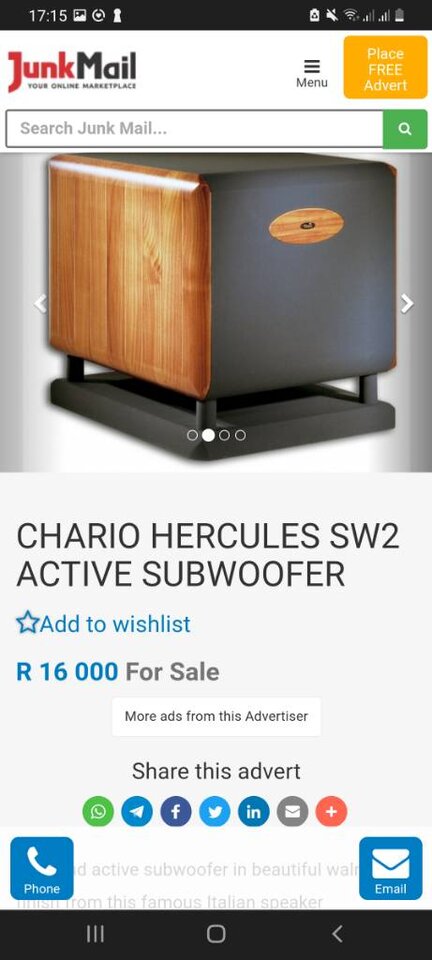
Task: Contact the seller with Email button
Action: click(390, 868)
